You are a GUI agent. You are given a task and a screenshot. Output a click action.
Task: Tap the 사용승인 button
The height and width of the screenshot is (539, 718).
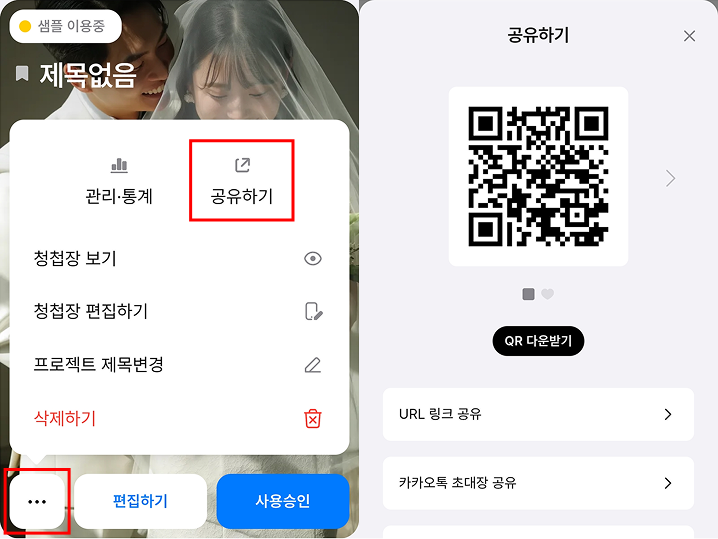click(283, 501)
